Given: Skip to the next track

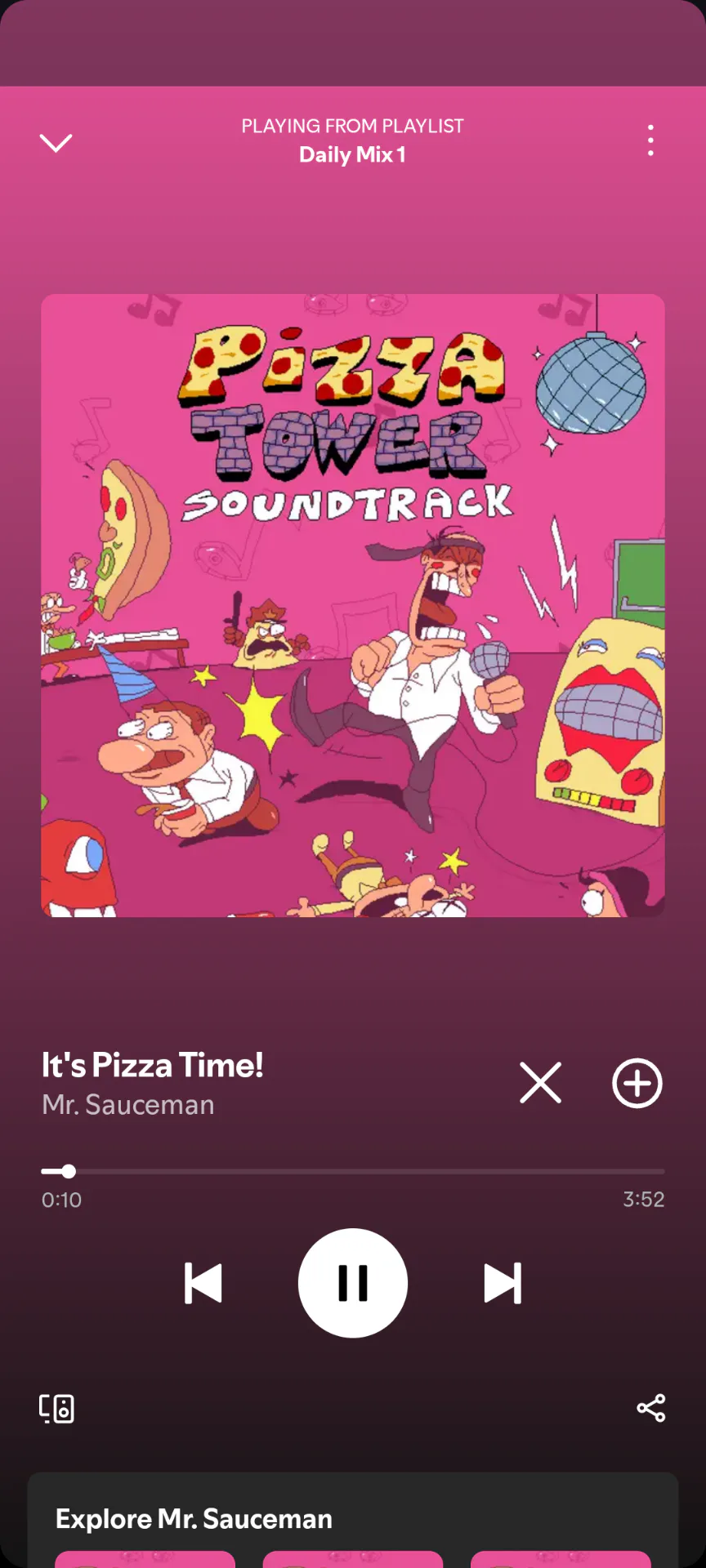Looking at the screenshot, I should (x=503, y=1283).
